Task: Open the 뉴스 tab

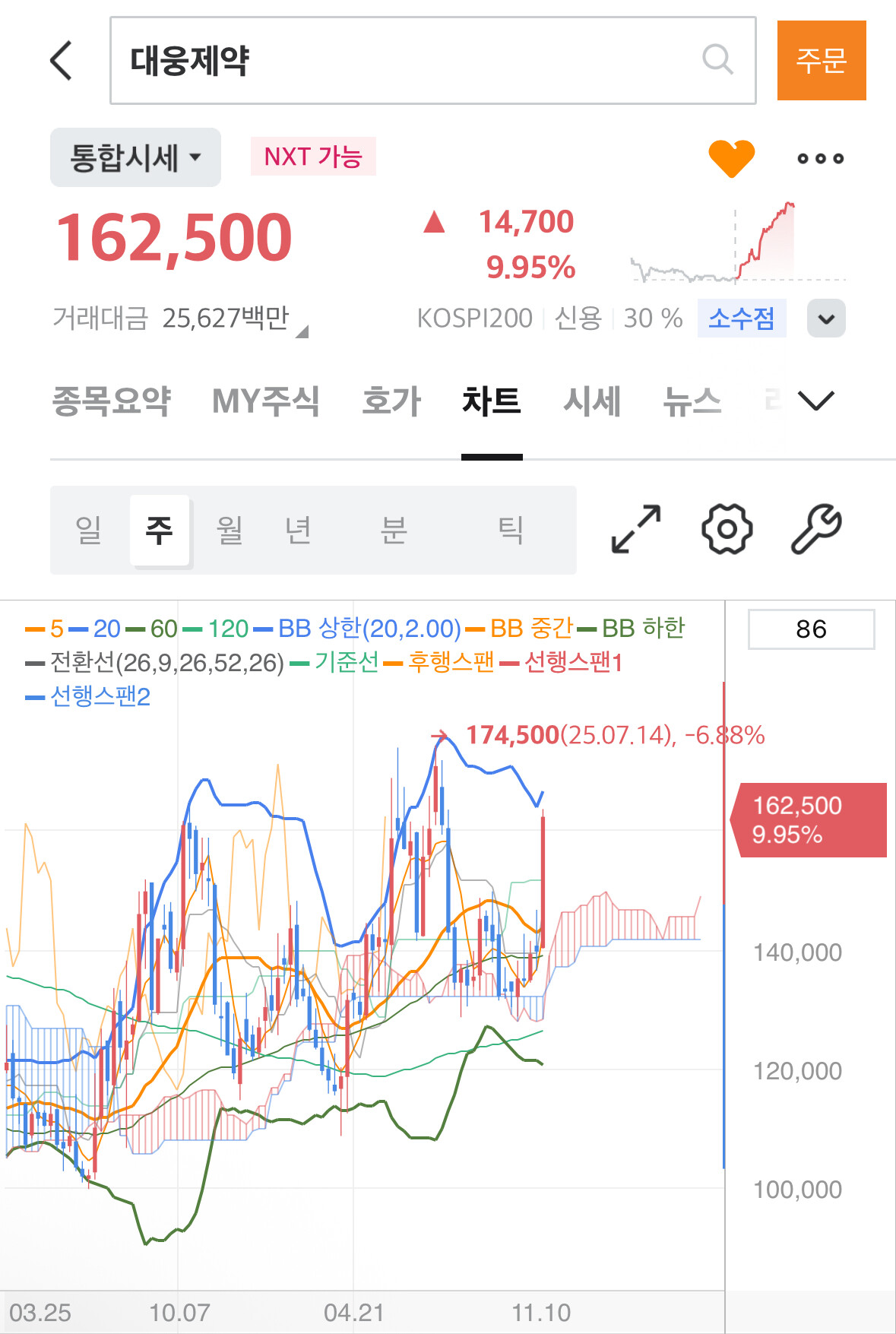Action: click(x=692, y=401)
